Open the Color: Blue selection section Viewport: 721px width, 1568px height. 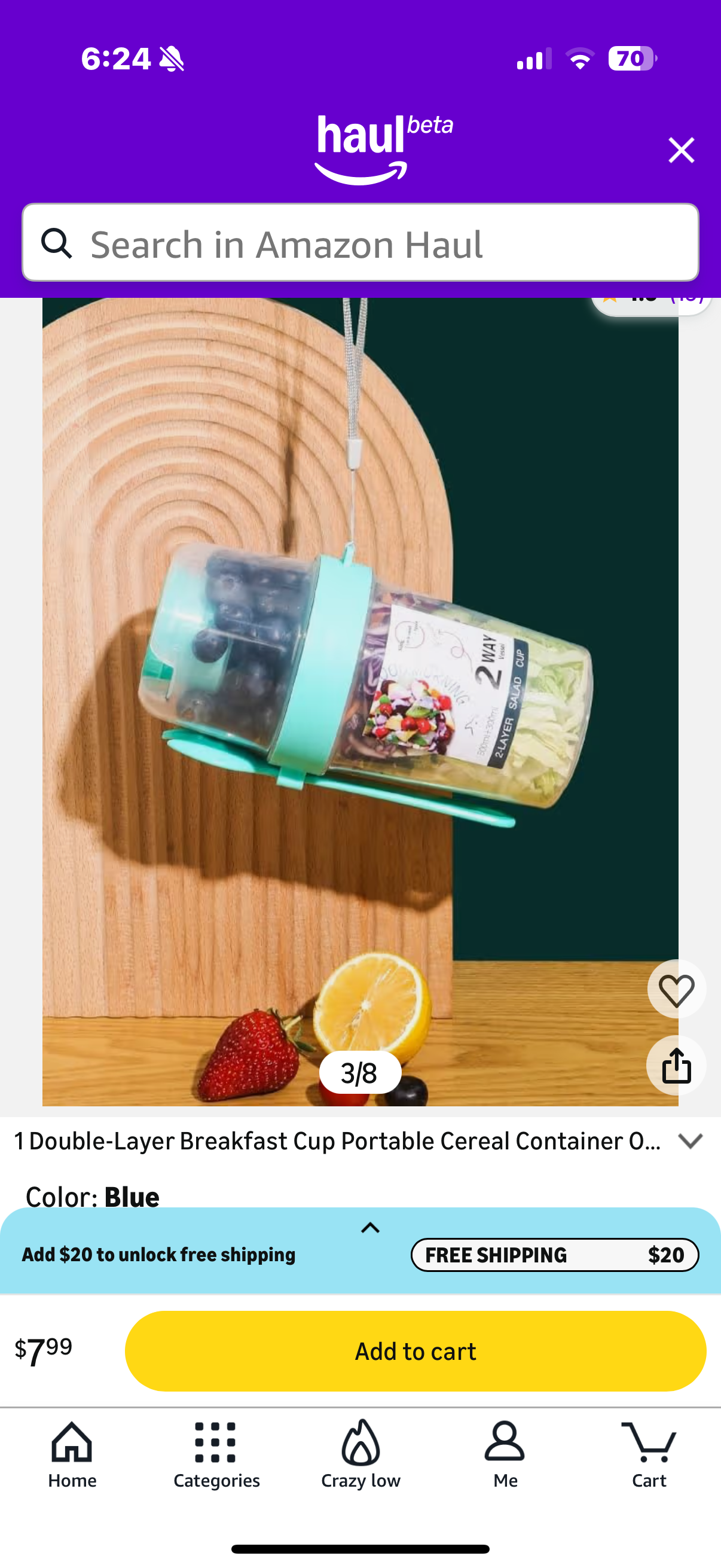click(94, 1196)
